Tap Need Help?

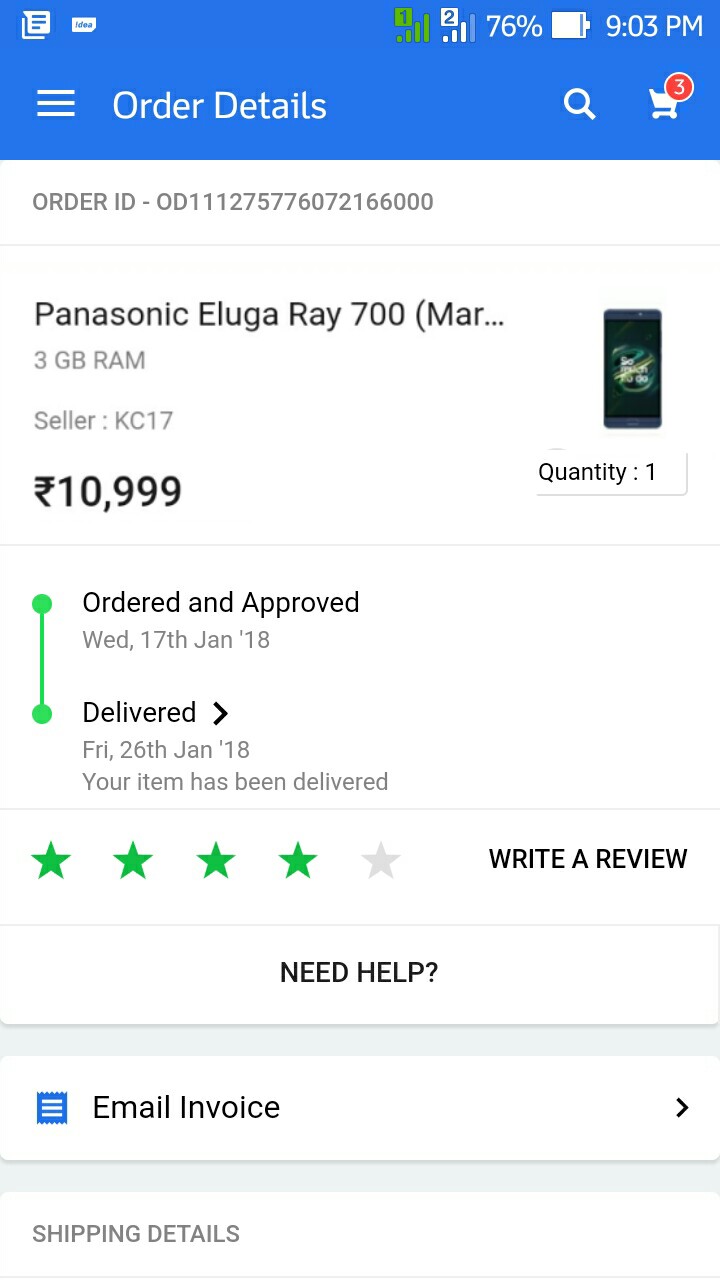pos(359,972)
